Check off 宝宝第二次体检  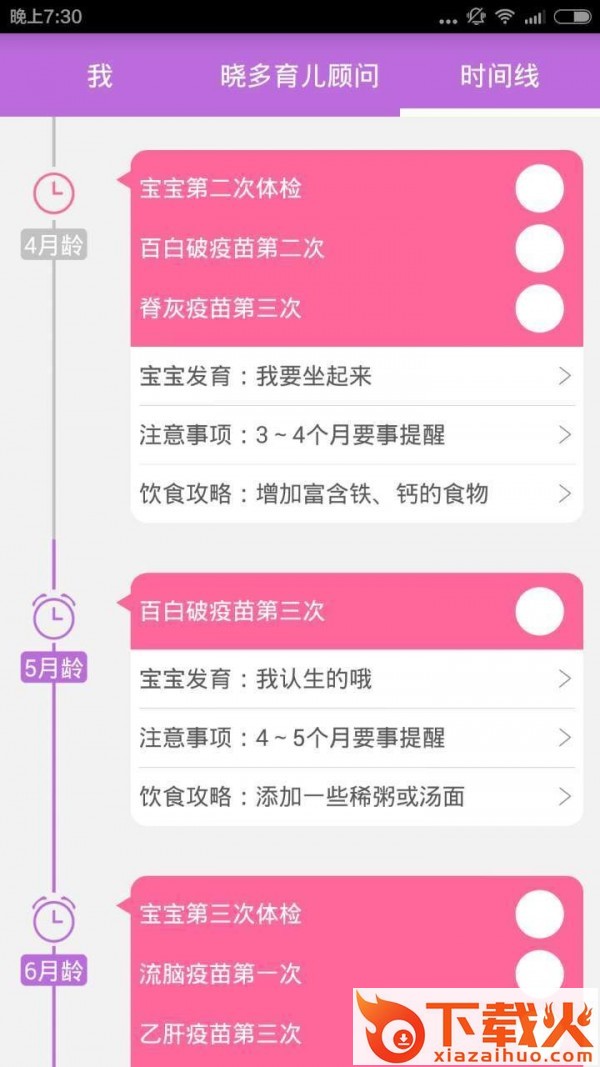click(x=539, y=189)
